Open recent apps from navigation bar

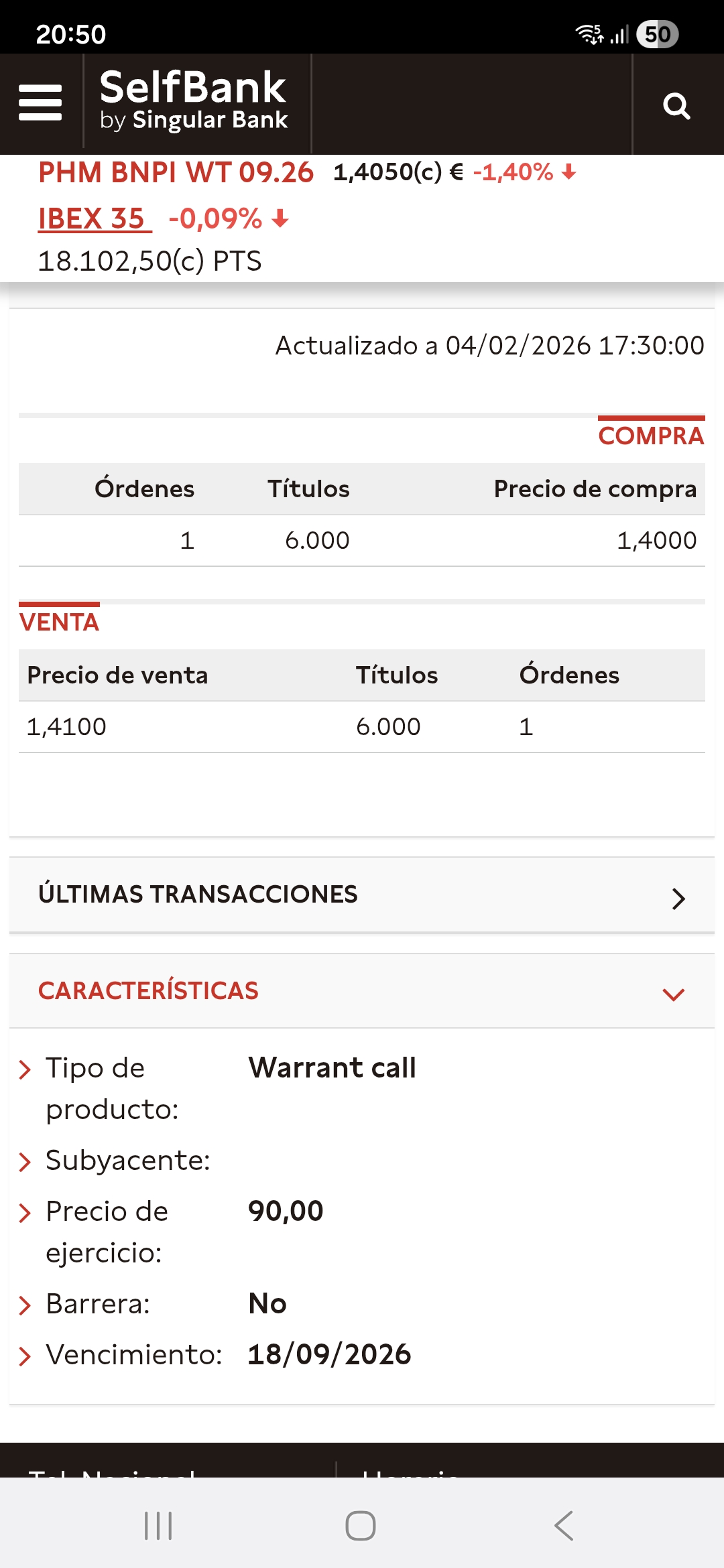[158, 1526]
